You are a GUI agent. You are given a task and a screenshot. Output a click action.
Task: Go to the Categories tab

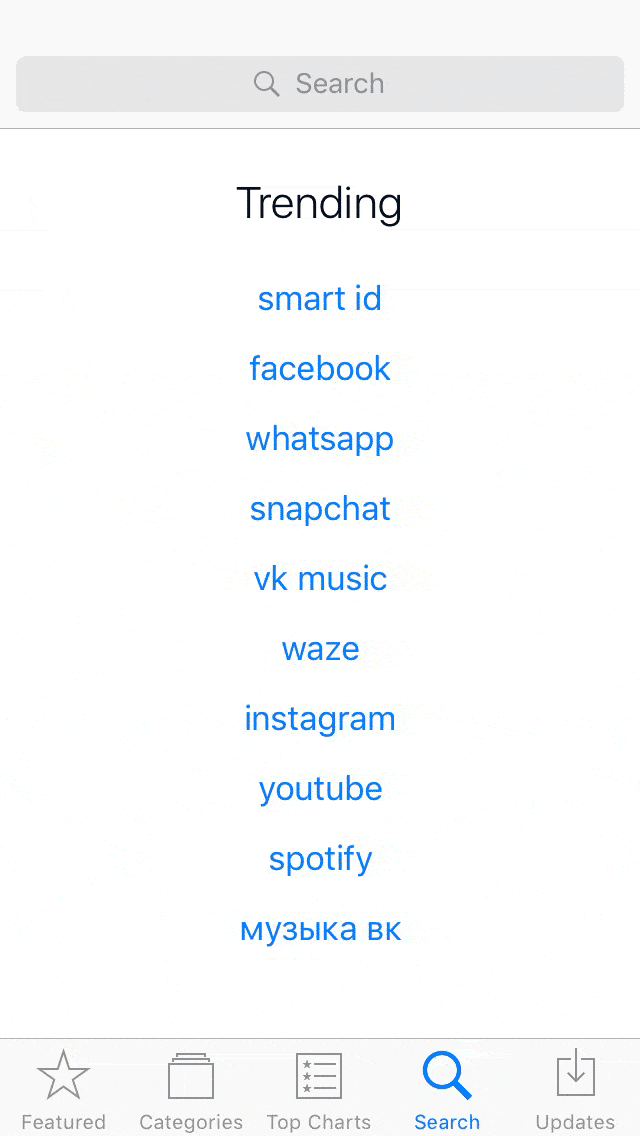point(191,1088)
